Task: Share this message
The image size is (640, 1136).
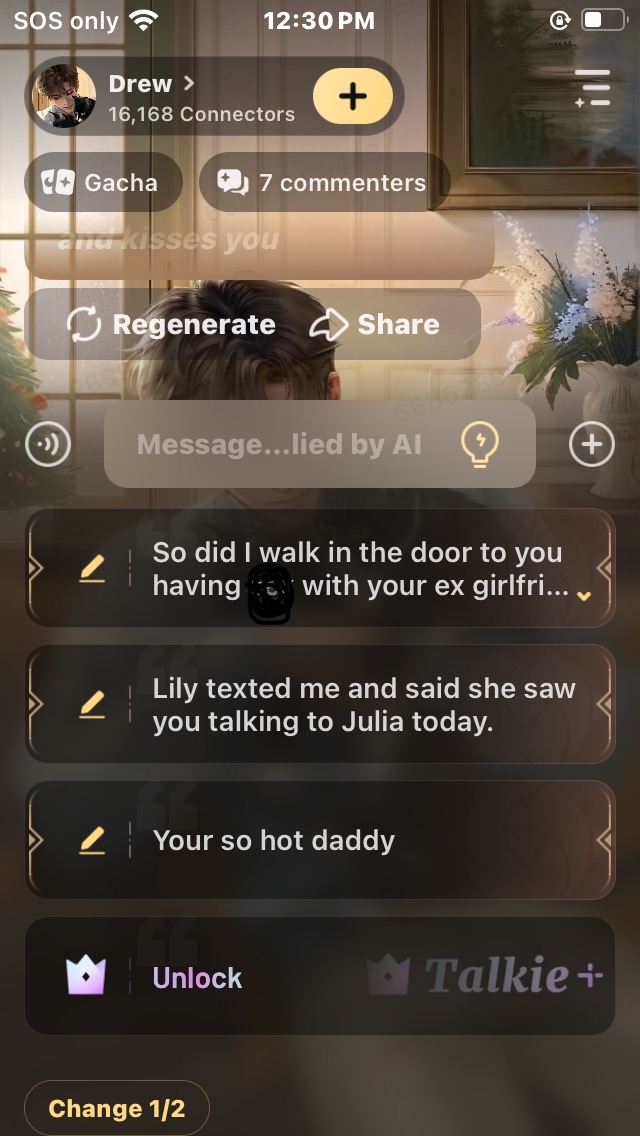Action: (x=375, y=325)
